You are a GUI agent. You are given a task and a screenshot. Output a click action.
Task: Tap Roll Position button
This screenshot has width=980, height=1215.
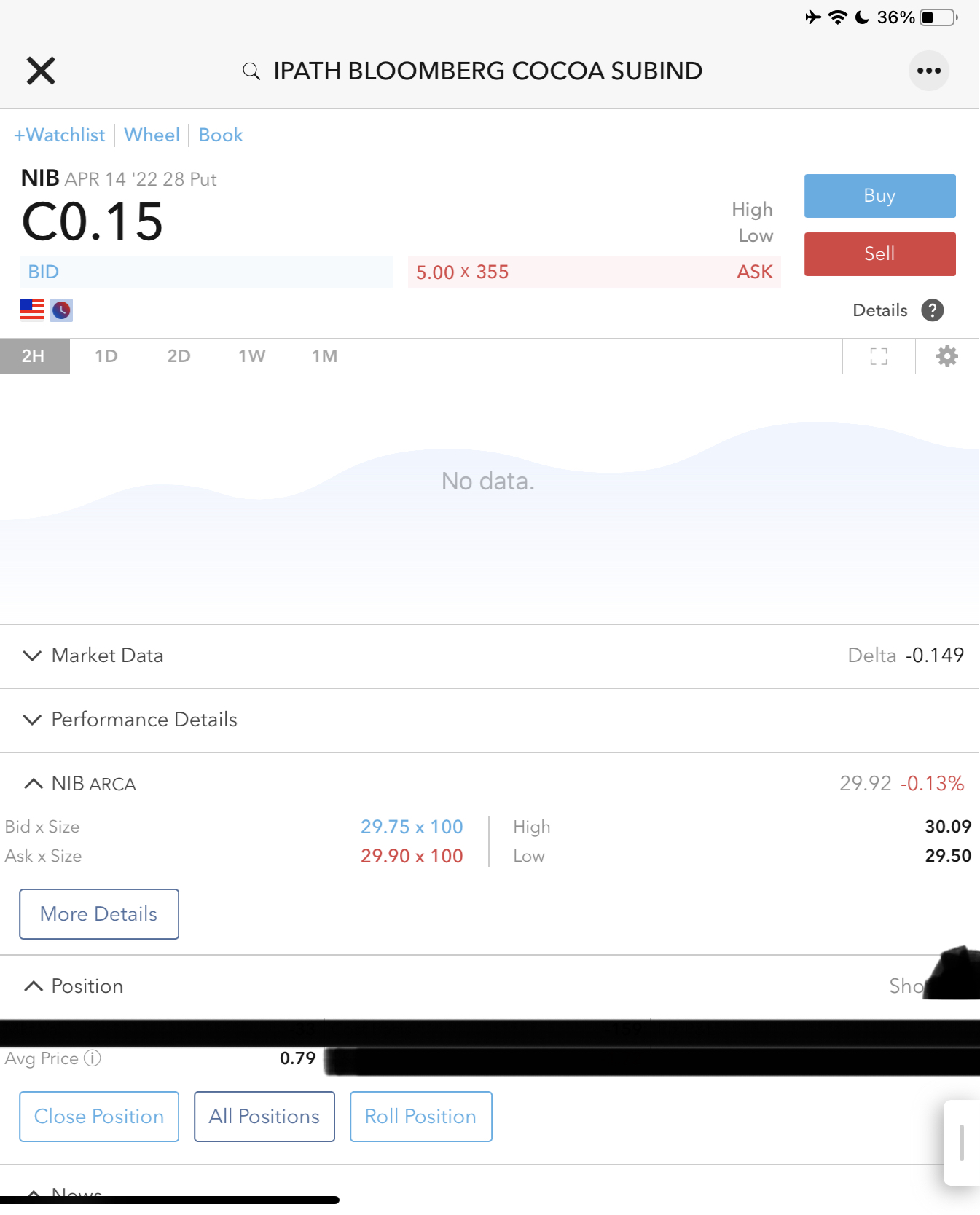[420, 1117]
